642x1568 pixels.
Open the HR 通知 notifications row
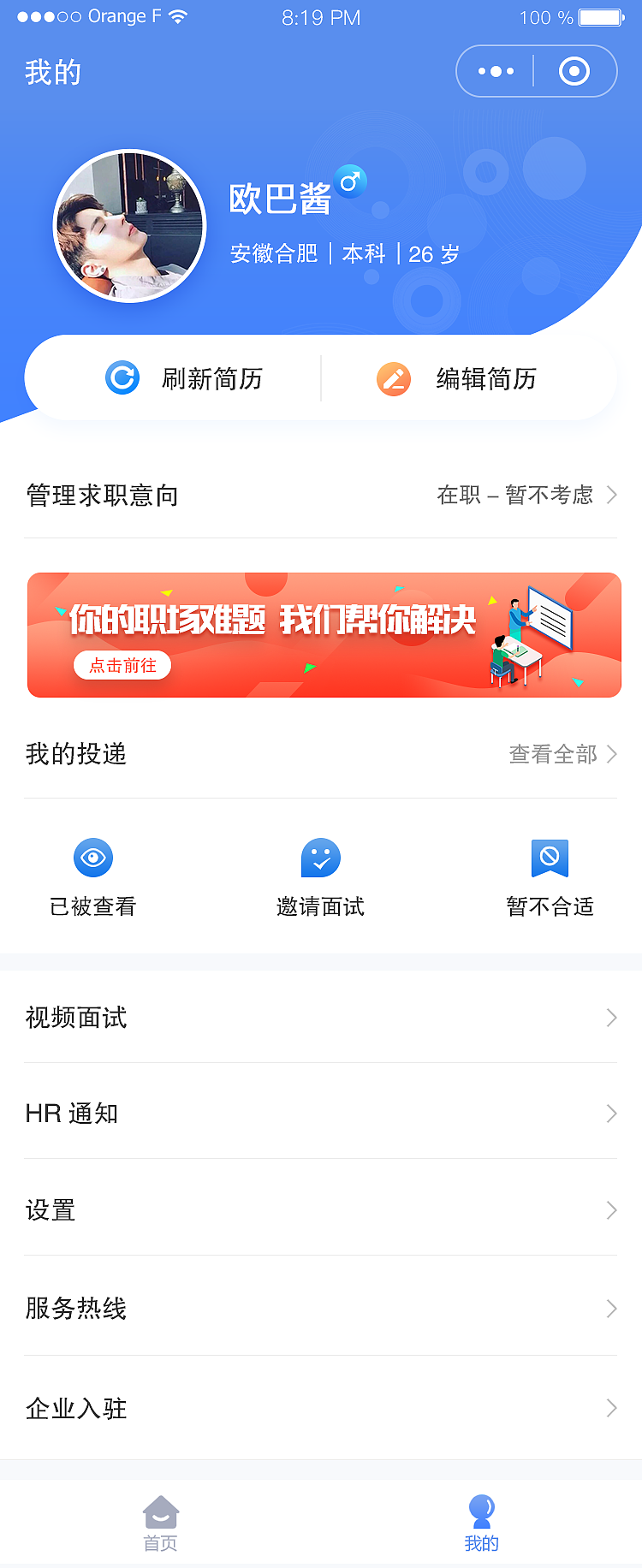[x=321, y=1114]
